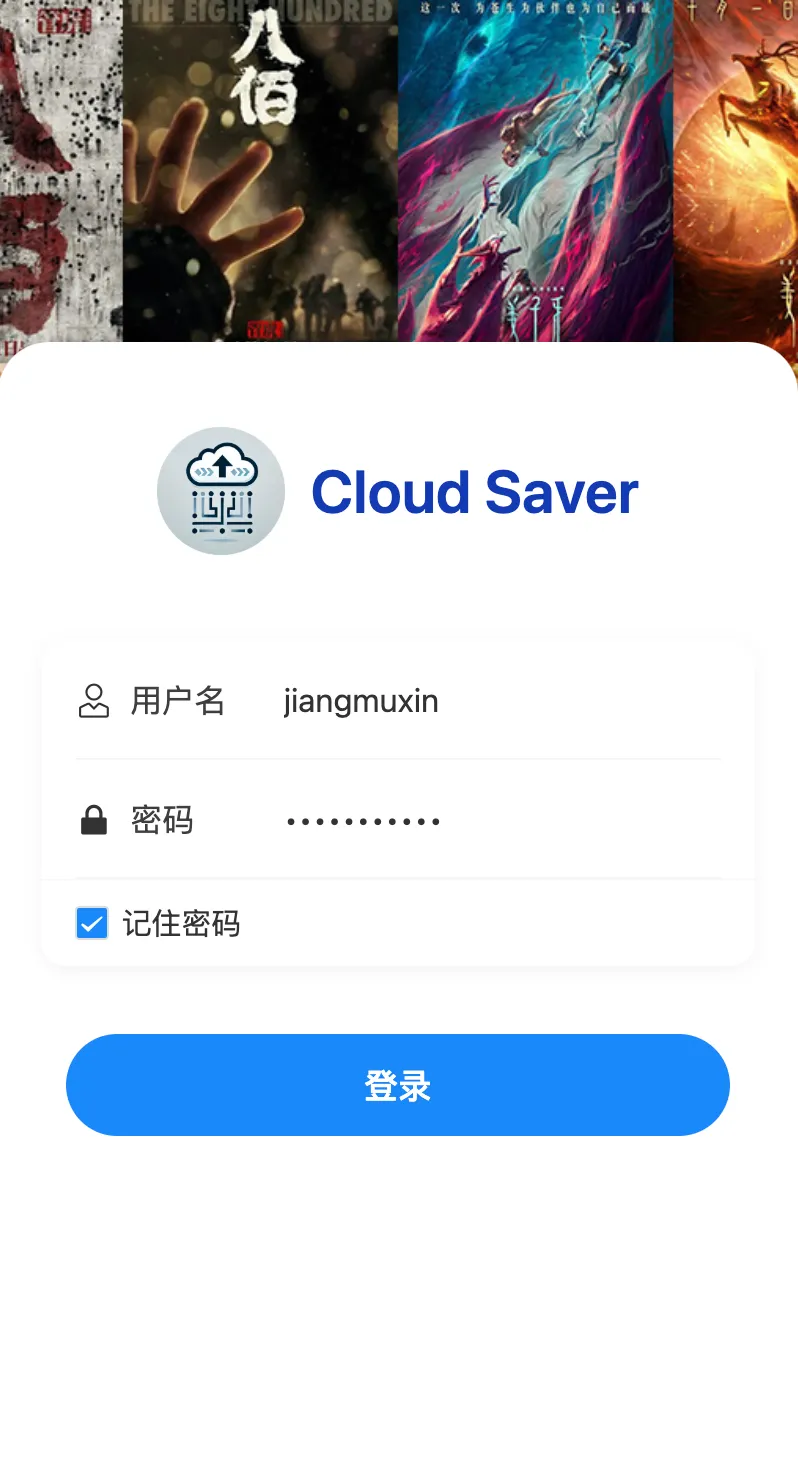798x1462 pixels.
Task: Click the lock icon in the password row
Action: coord(93,820)
